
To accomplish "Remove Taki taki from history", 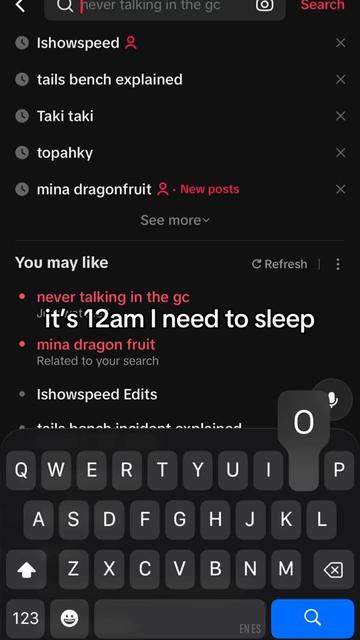I will pyautogui.click(x=340, y=116).
